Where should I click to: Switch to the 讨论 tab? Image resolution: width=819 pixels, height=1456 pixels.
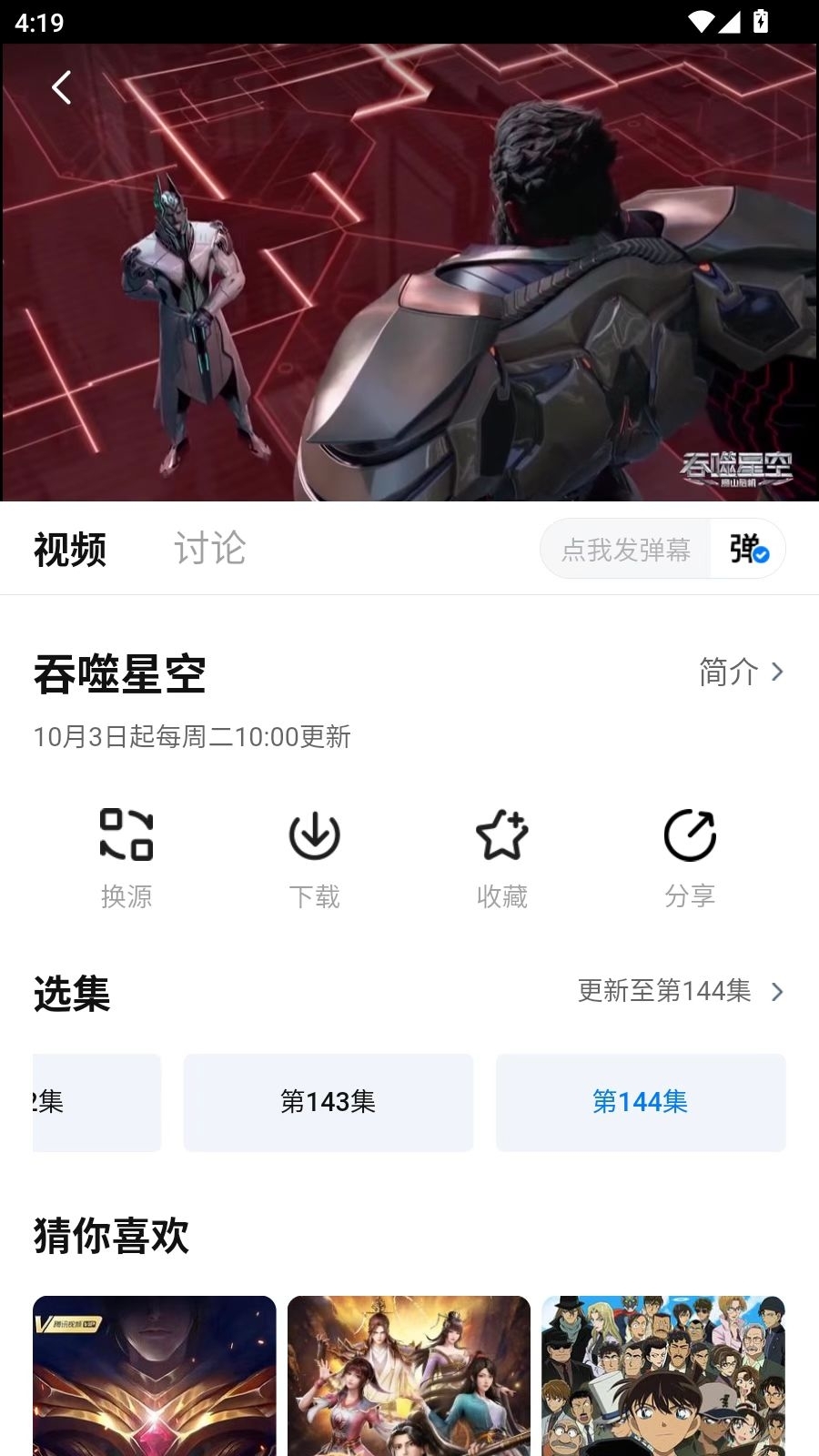tap(209, 549)
